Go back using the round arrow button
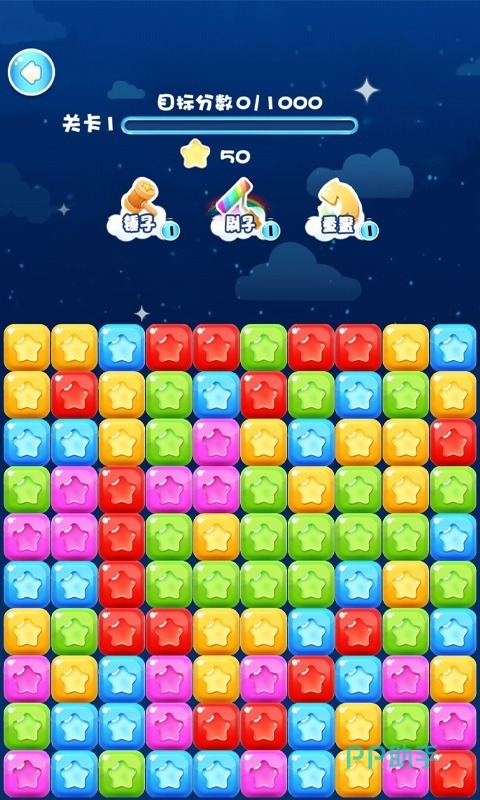 pos(32,72)
